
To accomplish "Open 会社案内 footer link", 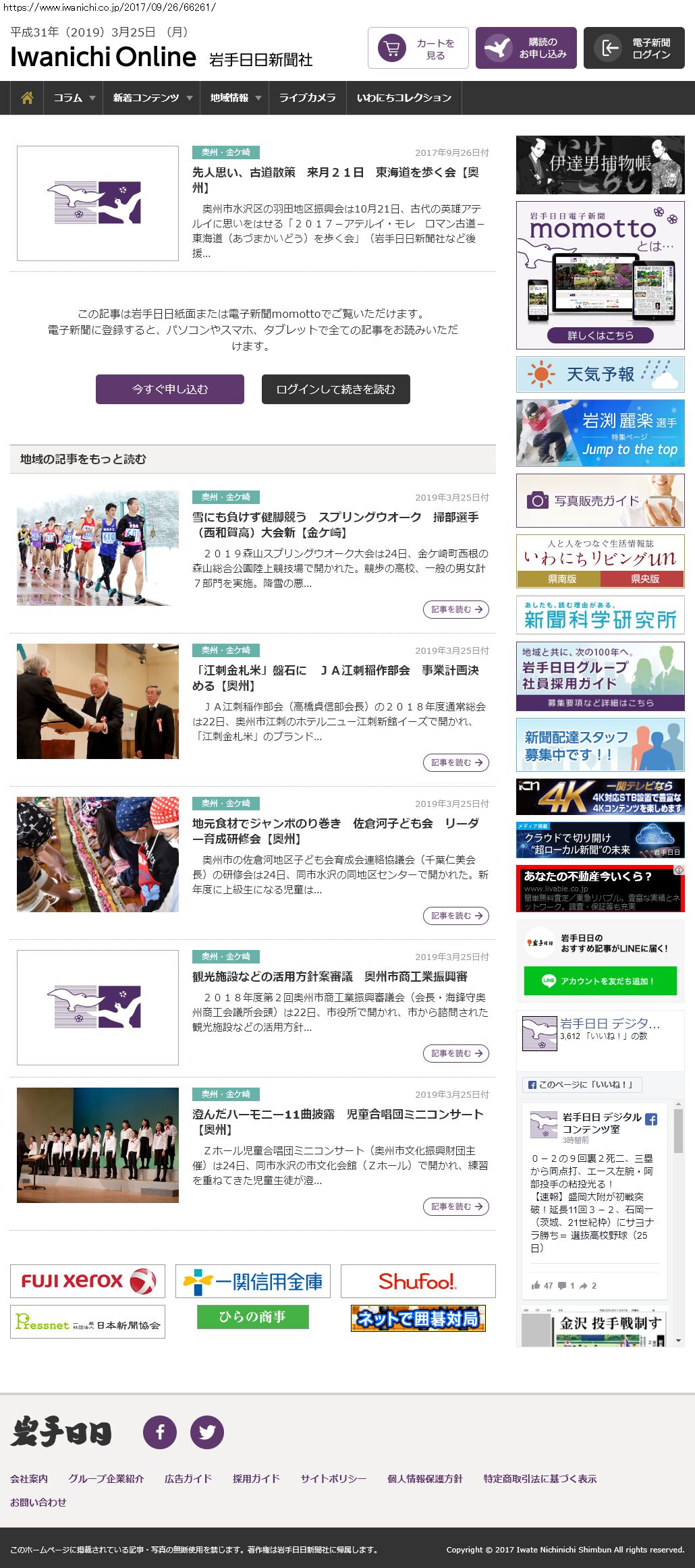I will point(29,1478).
